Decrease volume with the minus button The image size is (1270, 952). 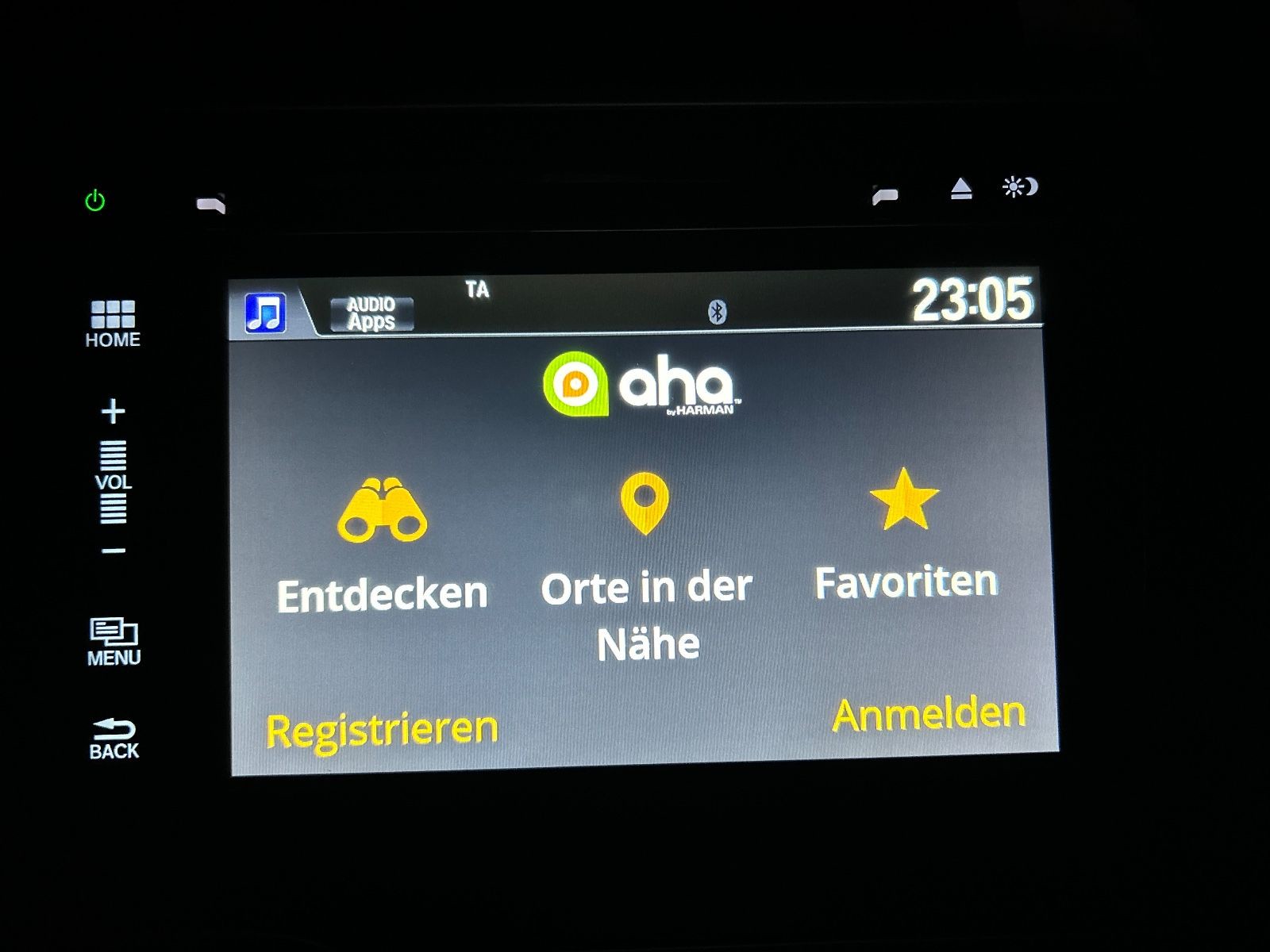click(x=114, y=551)
